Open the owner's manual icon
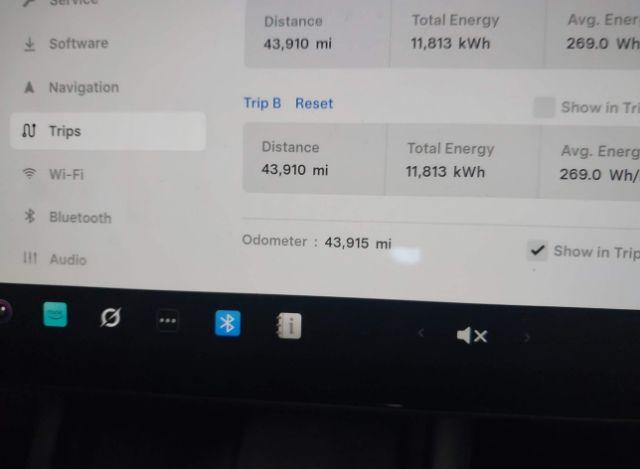 (288, 325)
